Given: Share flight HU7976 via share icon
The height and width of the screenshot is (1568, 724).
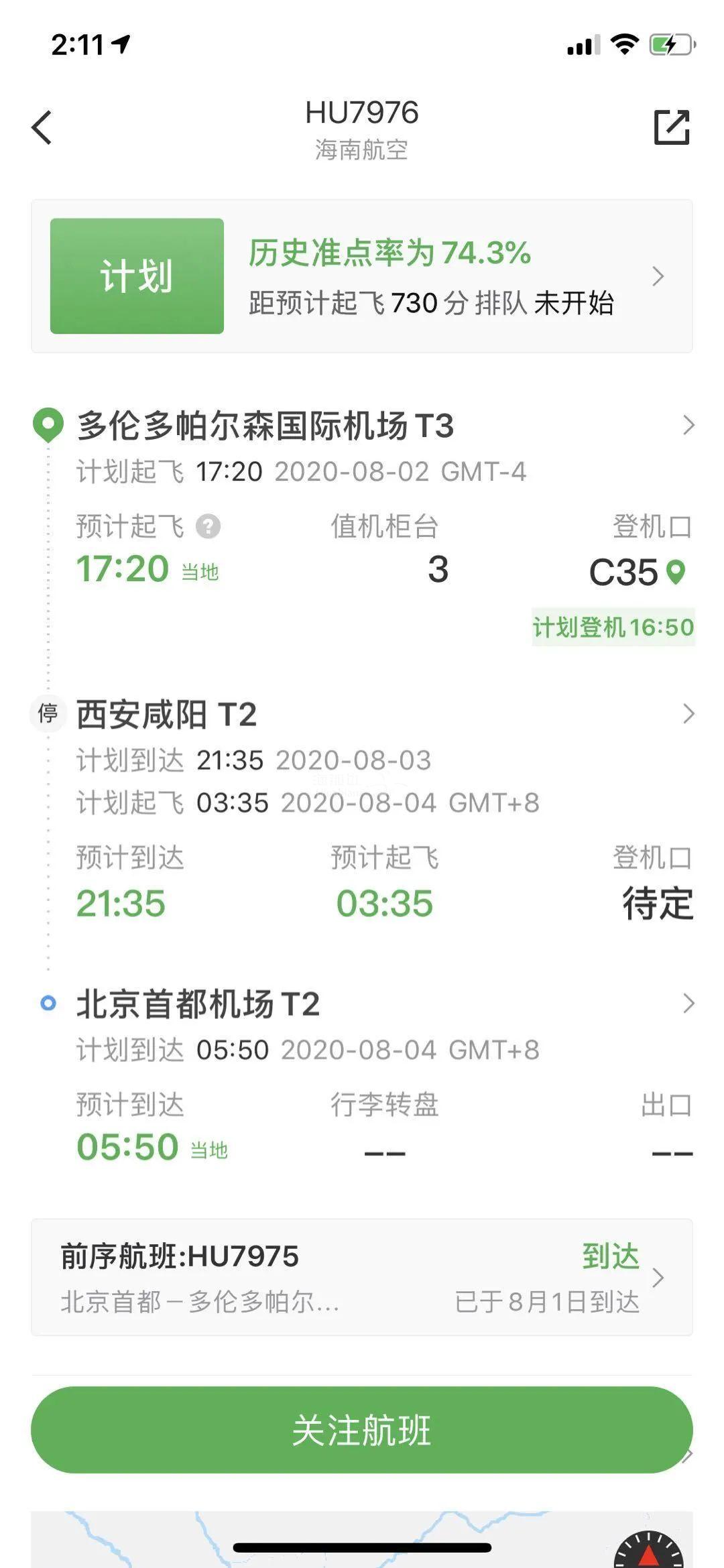Looking at the screenshot, I should pyautogui.click(x=672, y=127).
